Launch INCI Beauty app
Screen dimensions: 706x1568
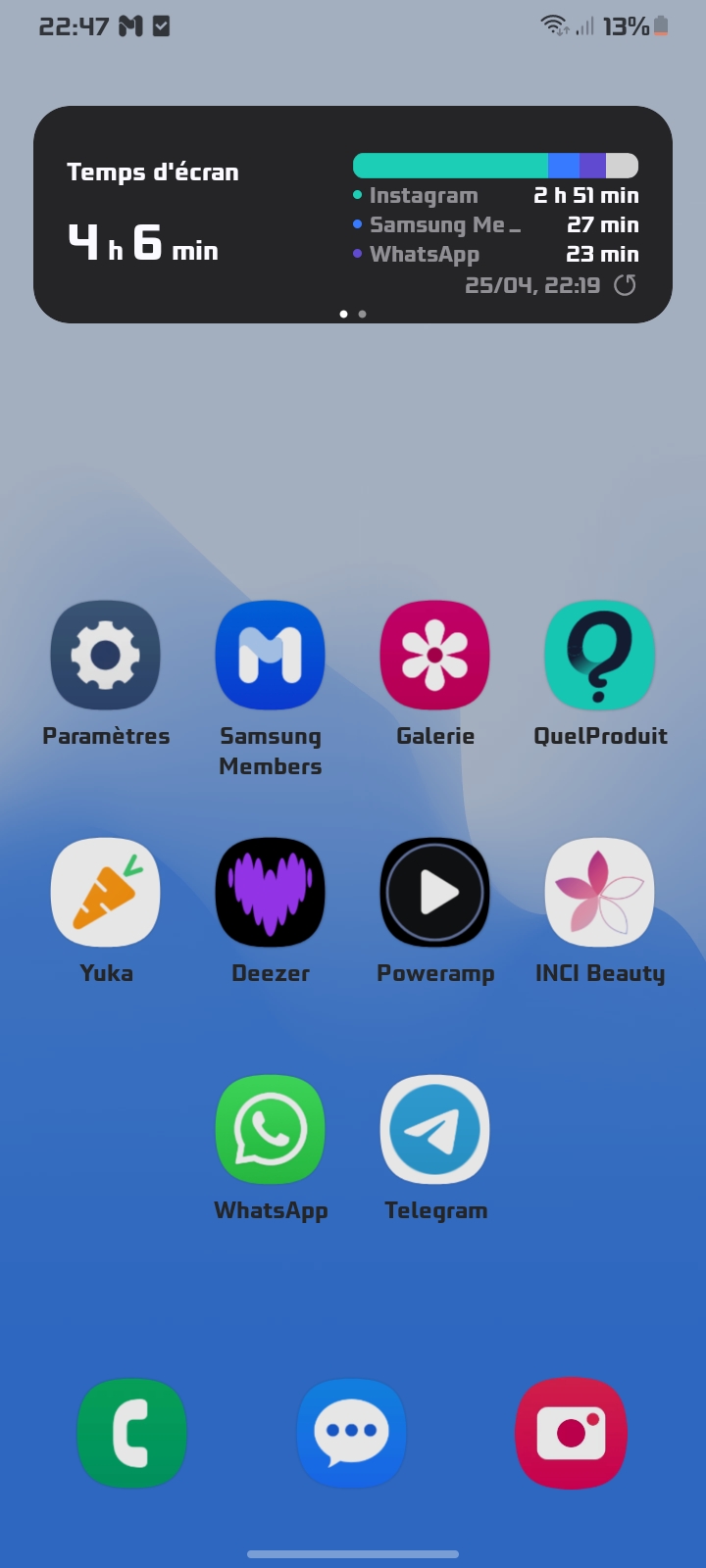(600, 893)
